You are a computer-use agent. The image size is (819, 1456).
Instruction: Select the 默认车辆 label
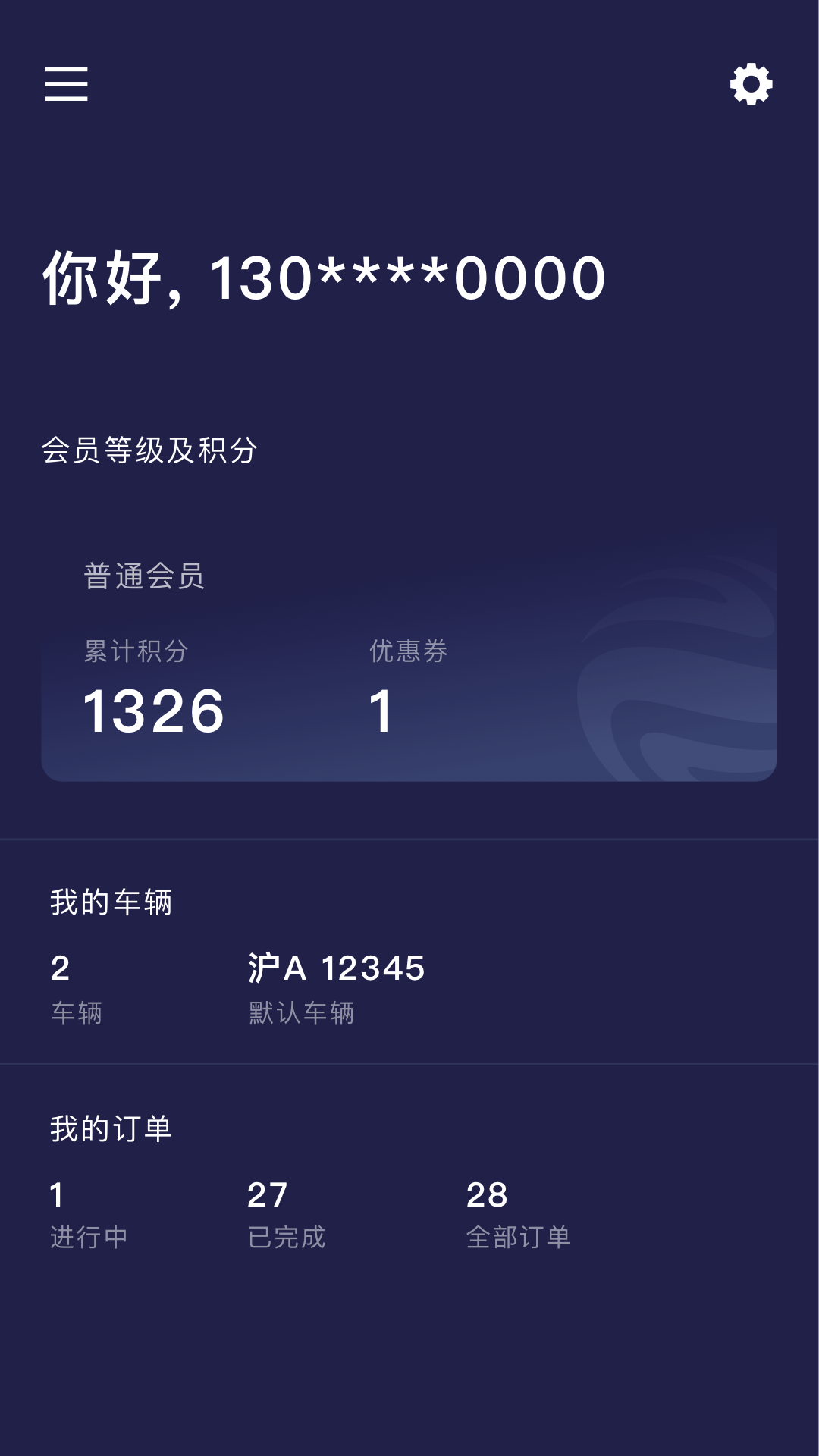pos(301,1012)
